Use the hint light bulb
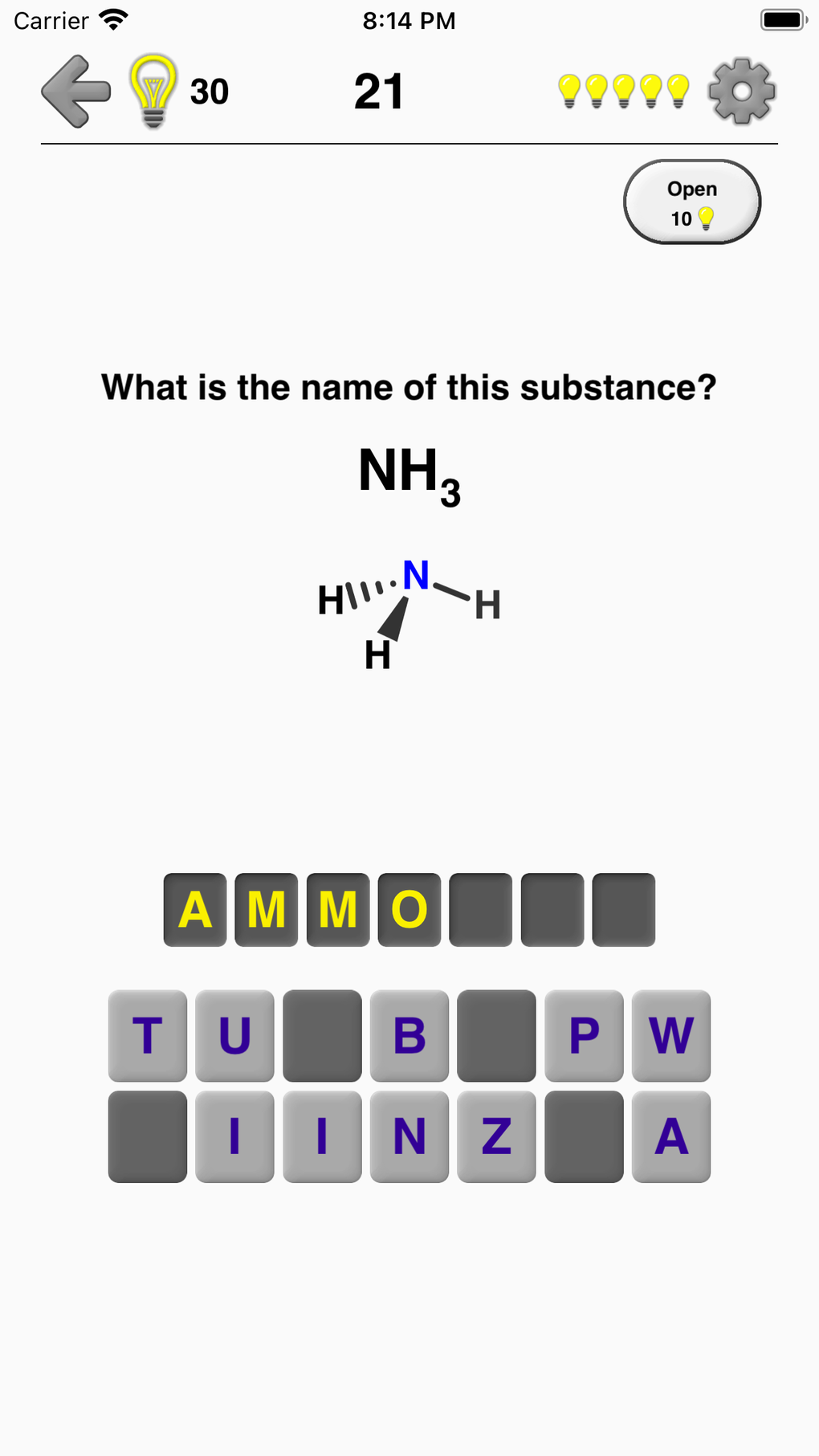Viewport: 819px width, 1456px height. coord(153,91)
